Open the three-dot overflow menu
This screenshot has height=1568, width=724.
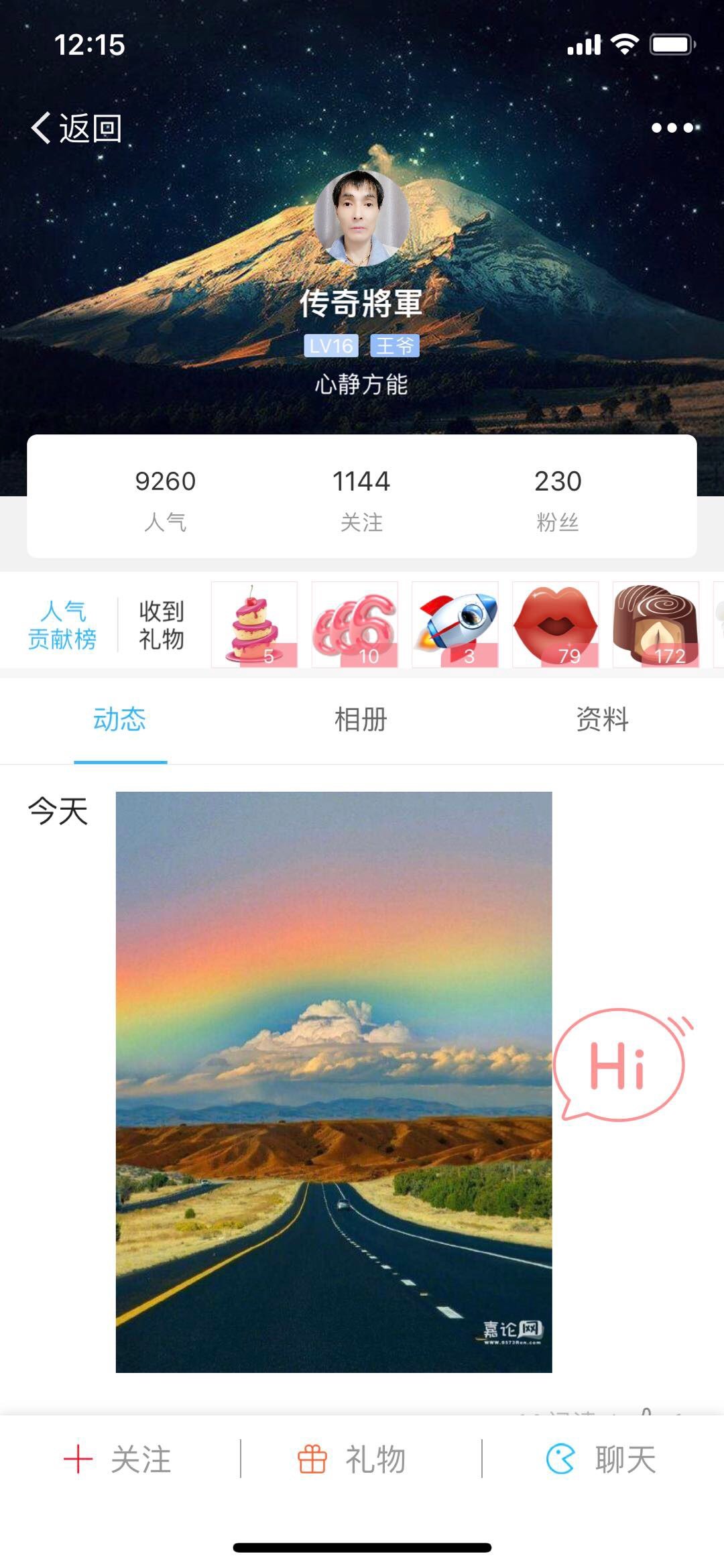tap(672, 127)
